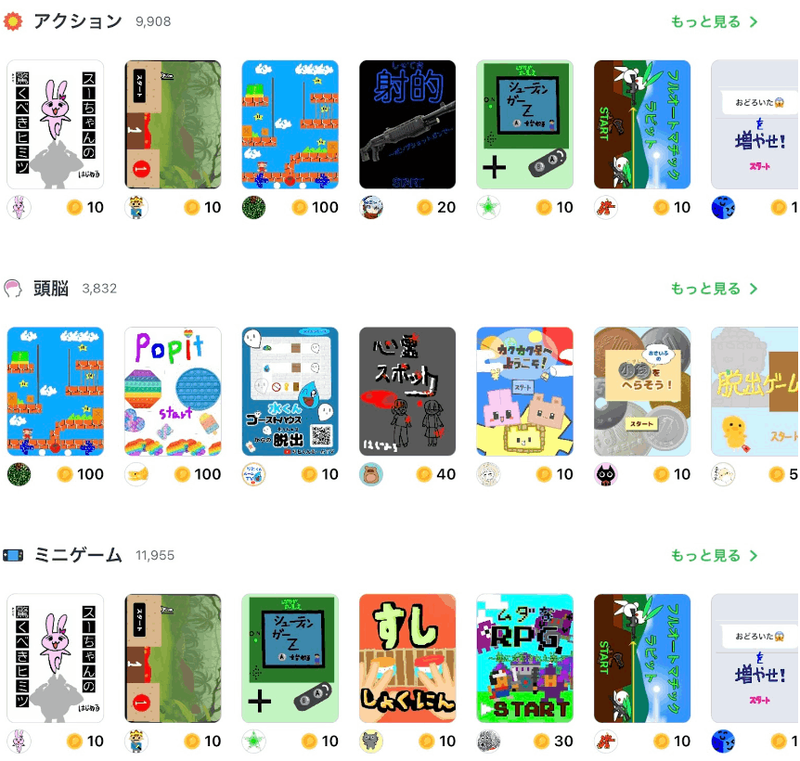Viewport: 800px width, 761px height.
Task: Open the 射的 shooting game in アクション
Action: [x=407, y=125]
